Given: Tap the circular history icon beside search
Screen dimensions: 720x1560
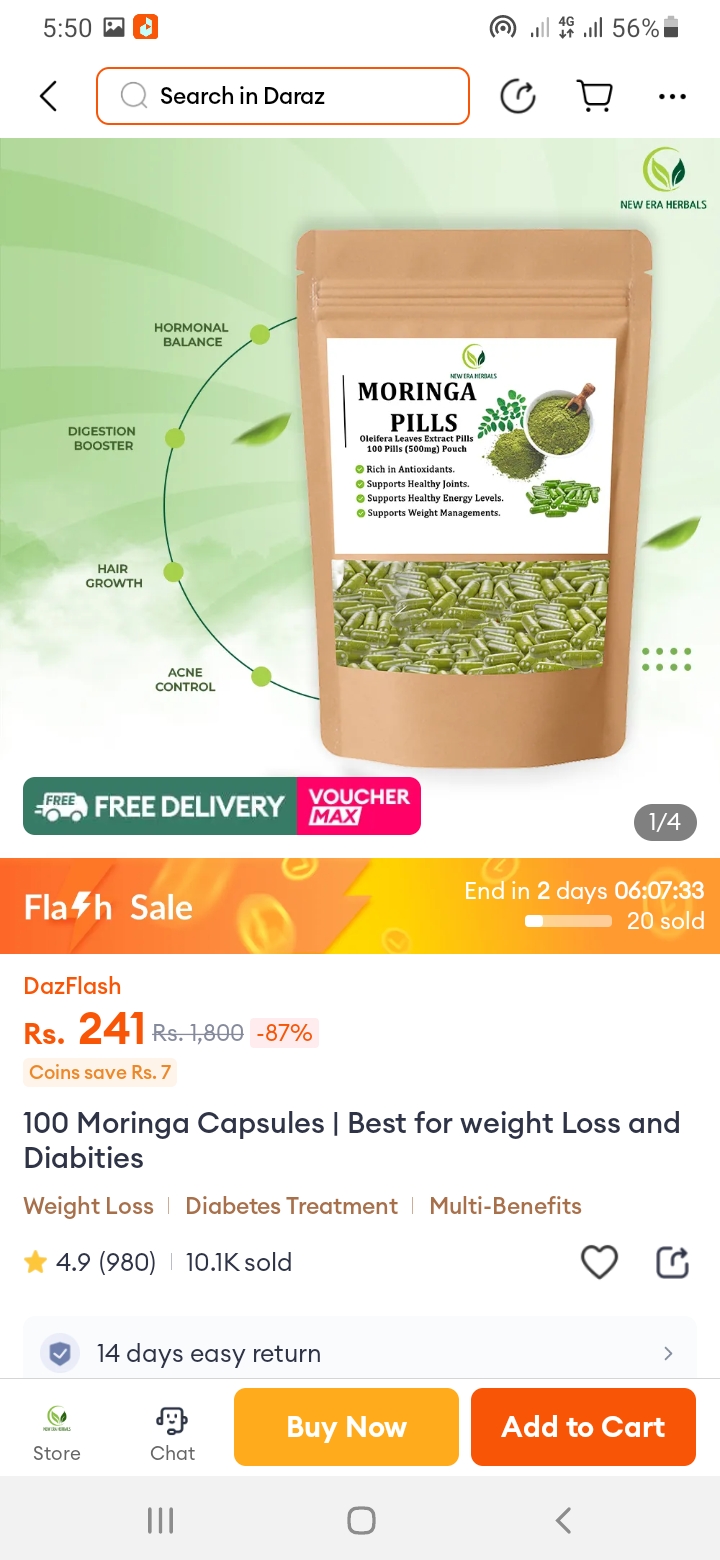Looking at the screenshot, I should [x=518, y=96].
